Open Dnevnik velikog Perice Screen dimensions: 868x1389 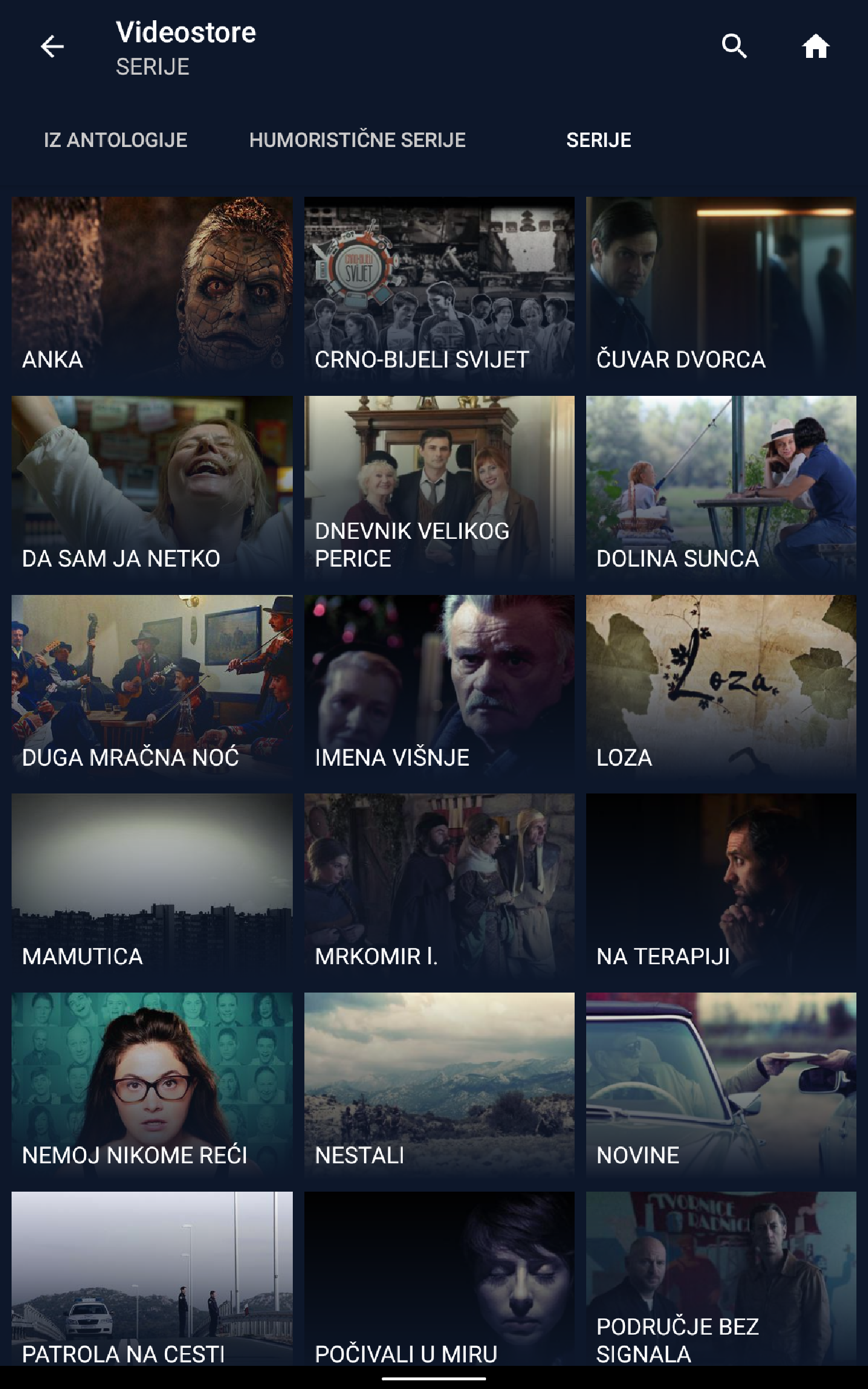[x=439, y=488]
